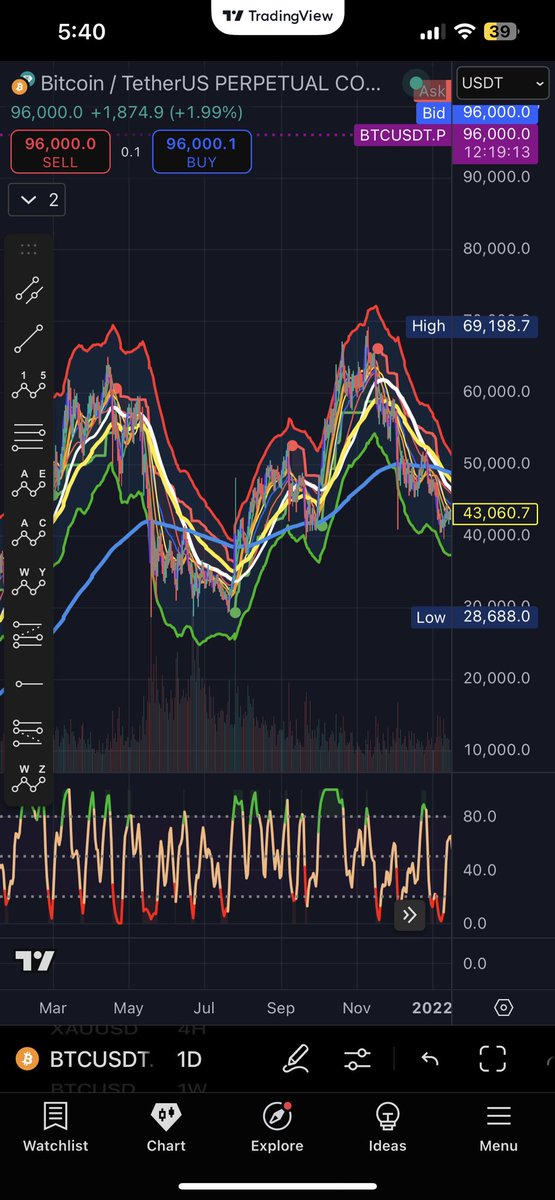
Task: Select the trend line drawing tool
Action: coord(28,339)
